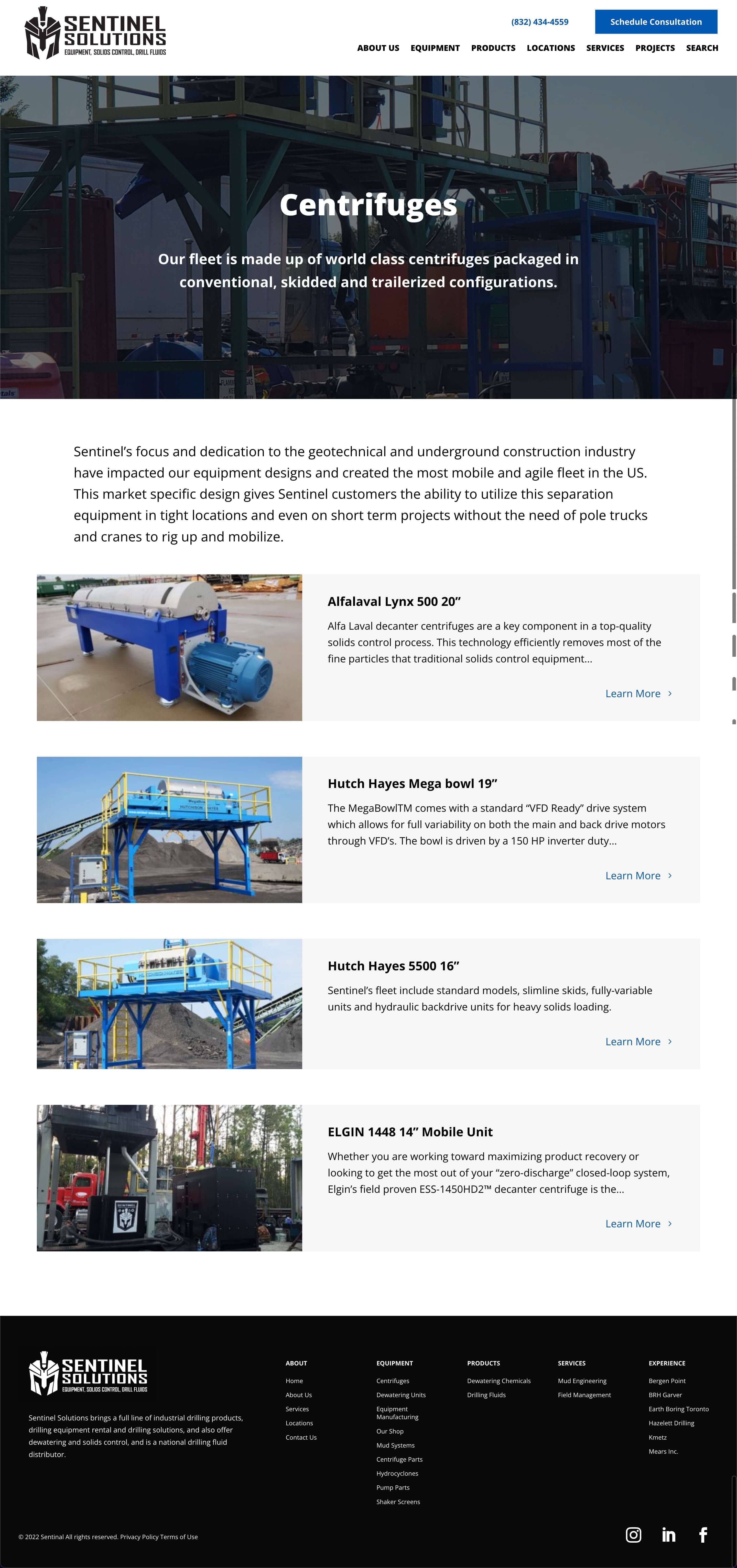Learn more about Alfalaval Lynx 500 20”

[638, 693]
